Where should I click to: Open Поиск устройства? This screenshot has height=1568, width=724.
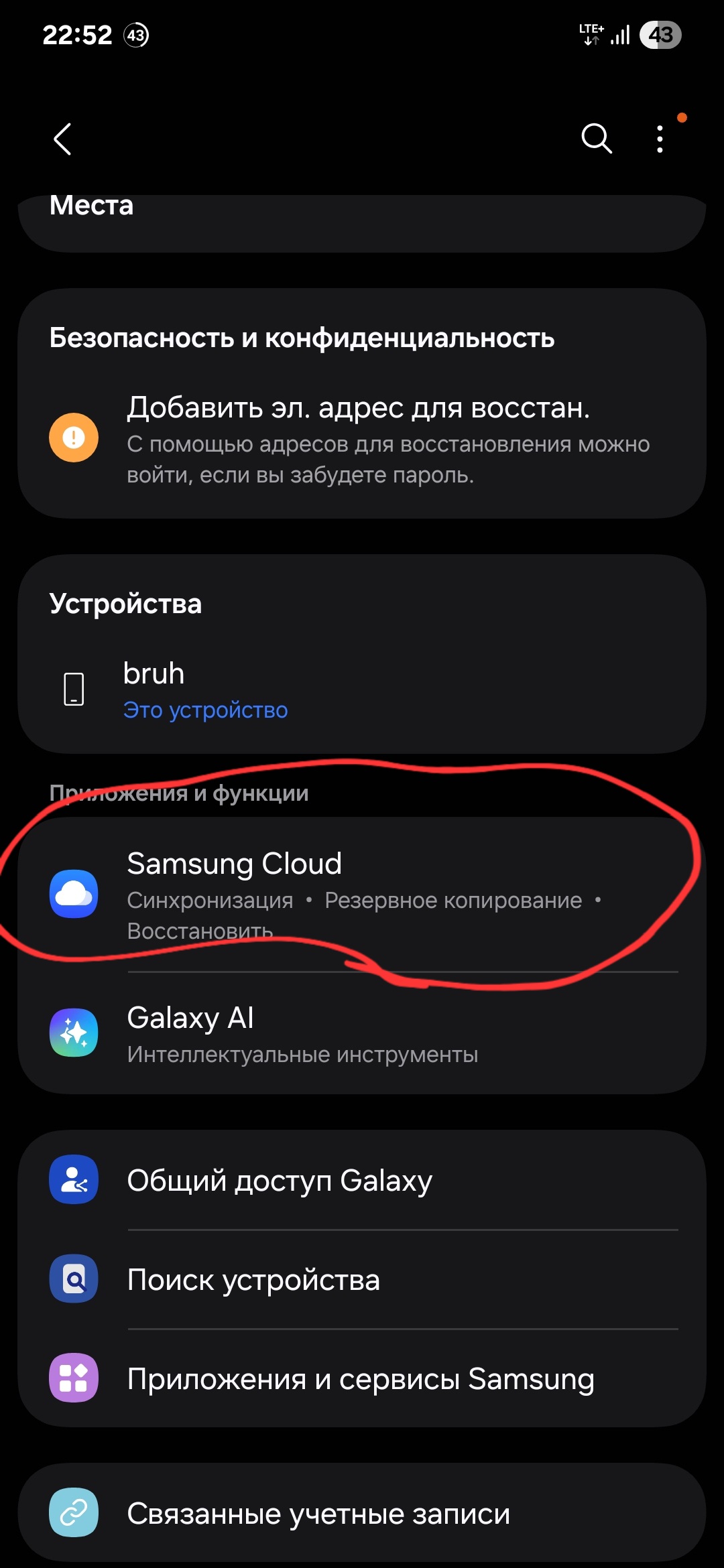coord(362,1279)
